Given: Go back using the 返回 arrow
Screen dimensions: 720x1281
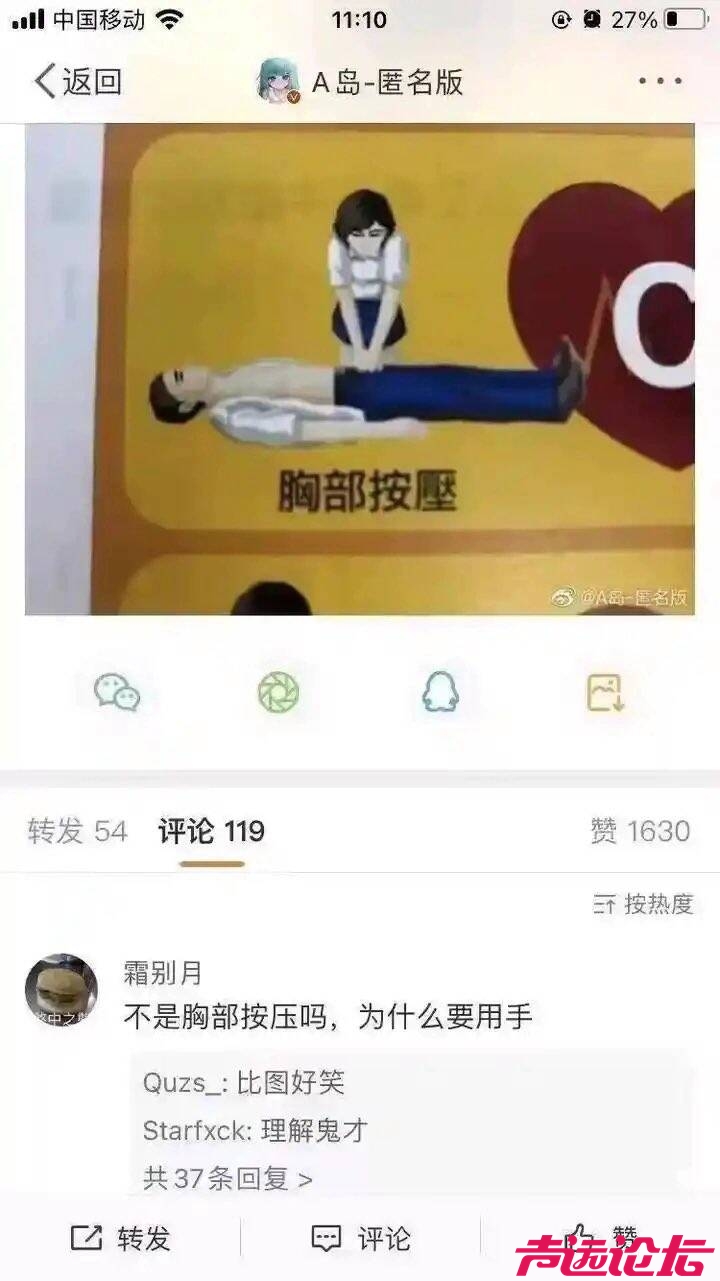Looking at the screenshot, I should click(x=76, y=82).
